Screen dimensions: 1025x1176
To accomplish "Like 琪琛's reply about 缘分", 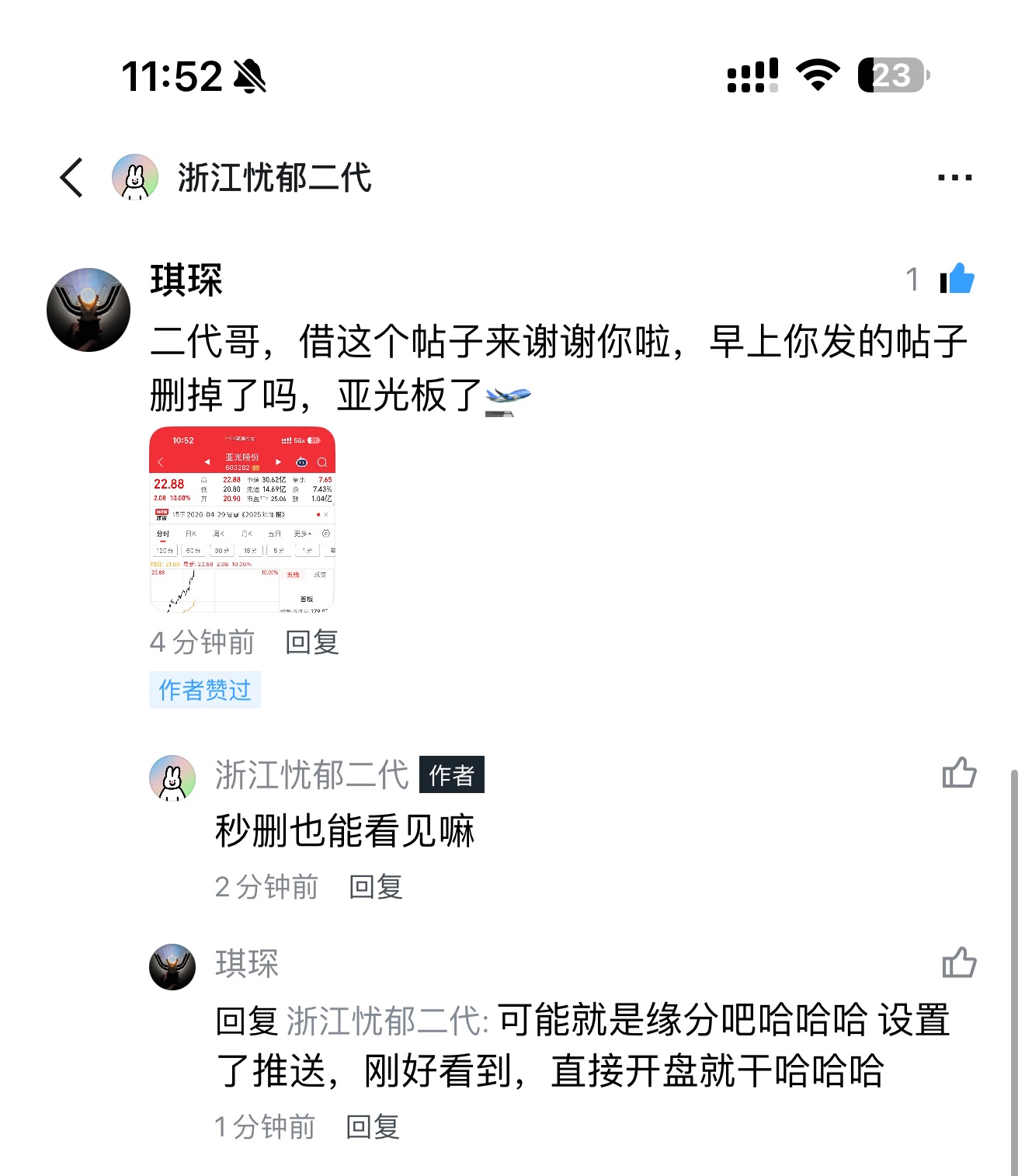I will [x=959, y=962].
